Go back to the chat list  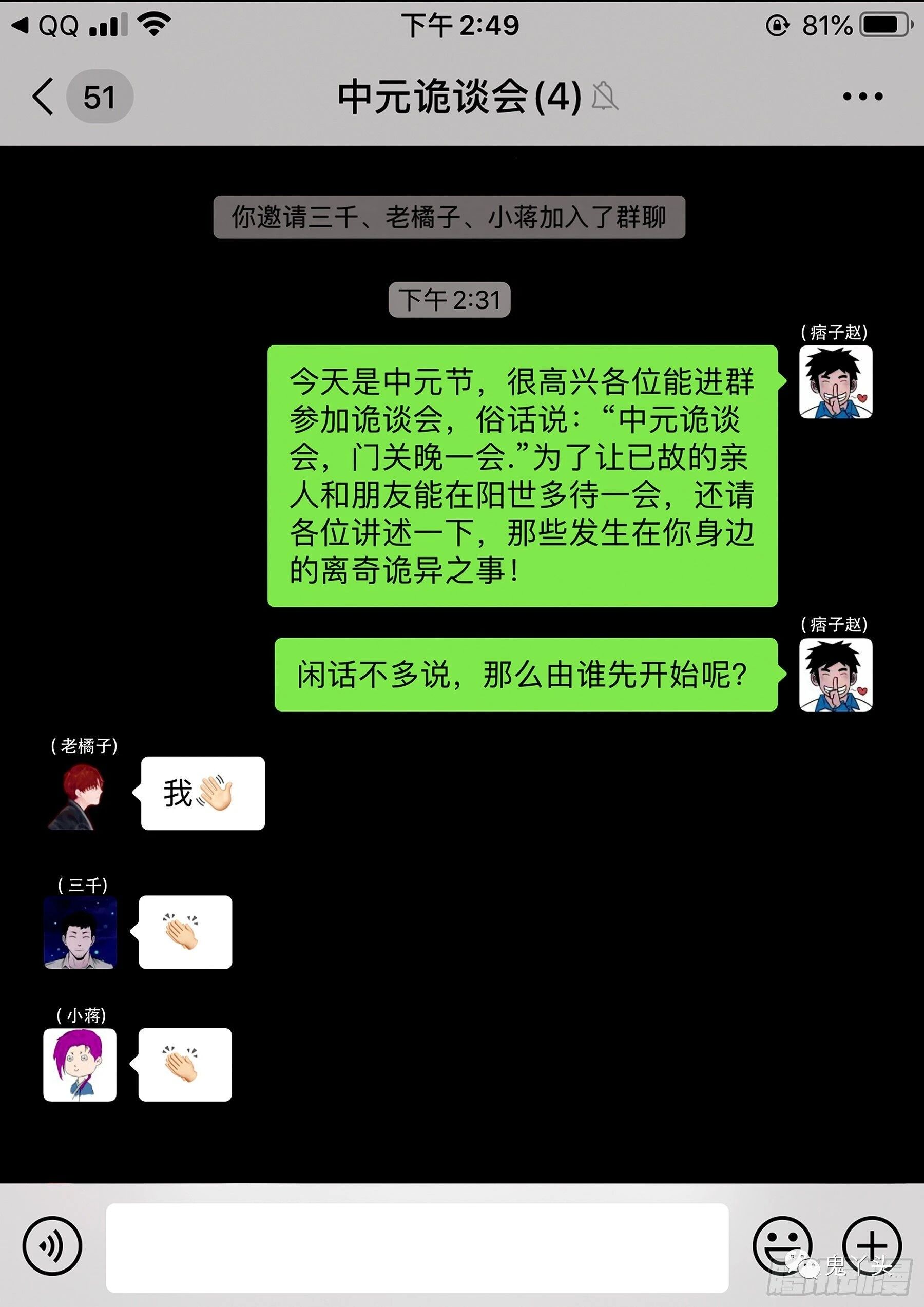click(x=43, y=97)
